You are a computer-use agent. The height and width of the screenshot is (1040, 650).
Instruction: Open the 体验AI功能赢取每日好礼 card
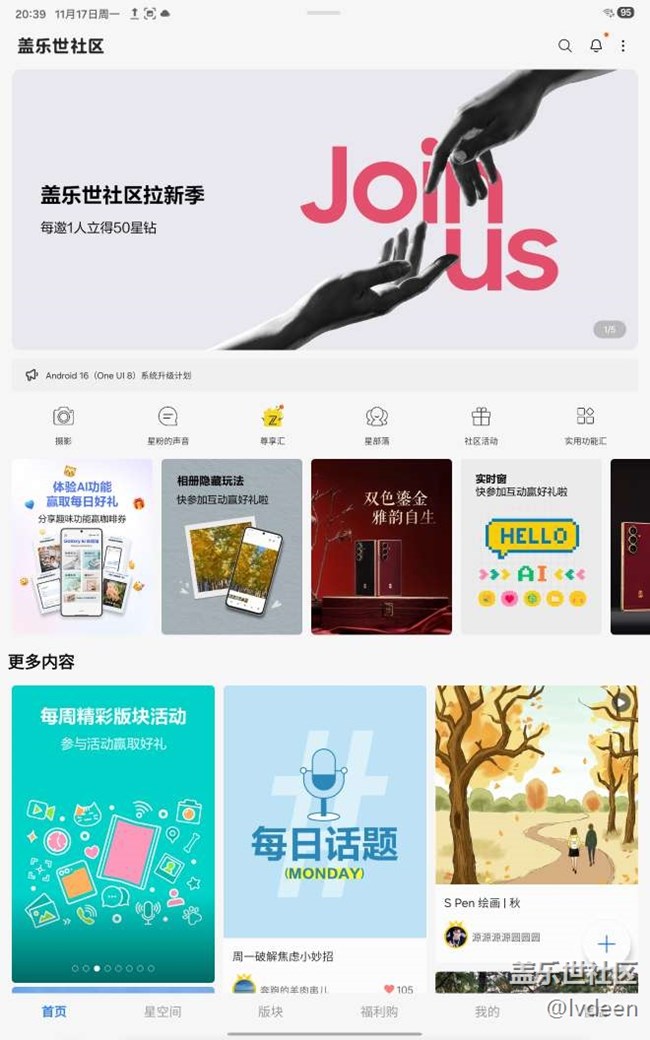click(x=82, y=546)
